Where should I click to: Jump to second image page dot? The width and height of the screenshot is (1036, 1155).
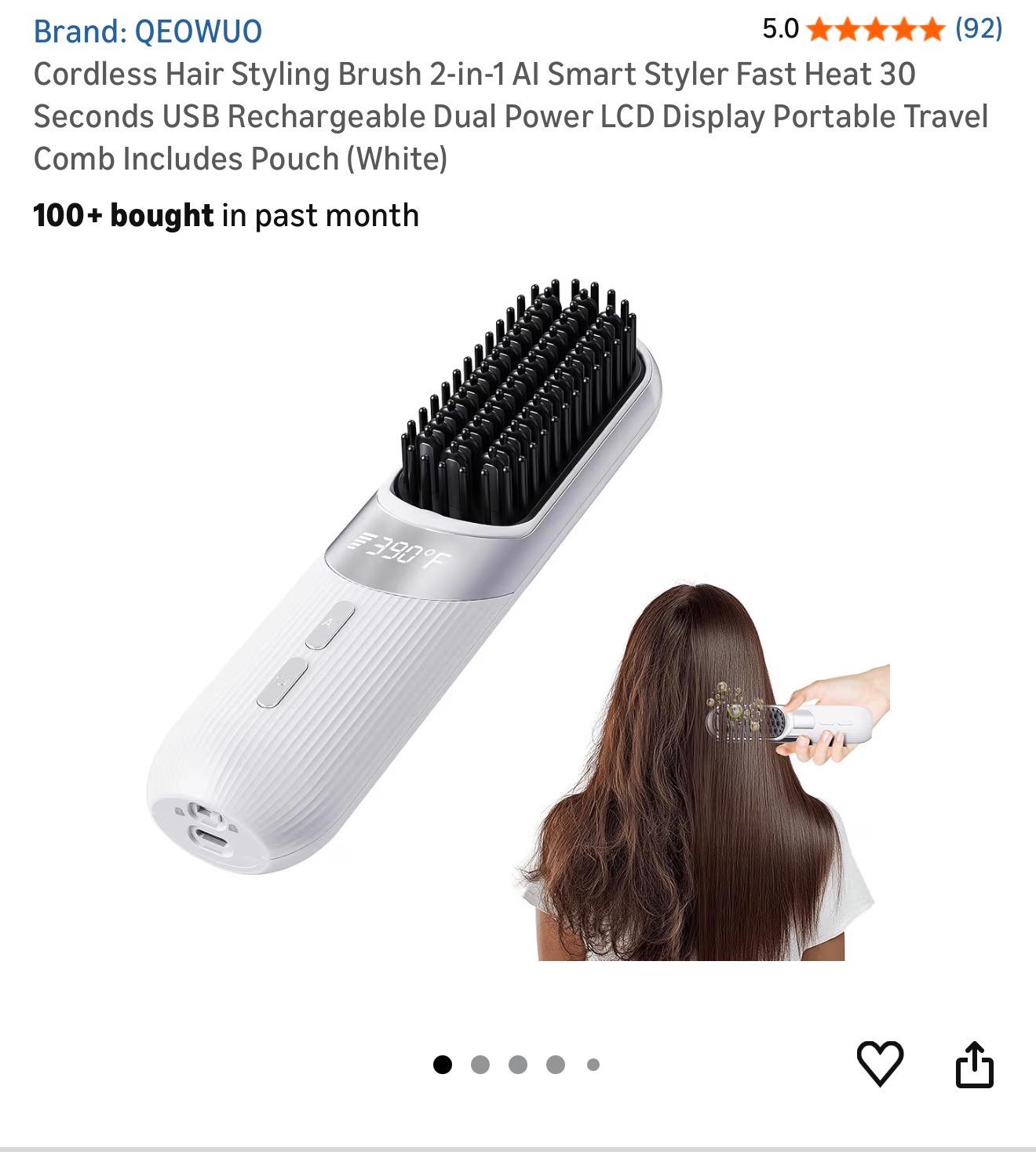pos(480,1065)
